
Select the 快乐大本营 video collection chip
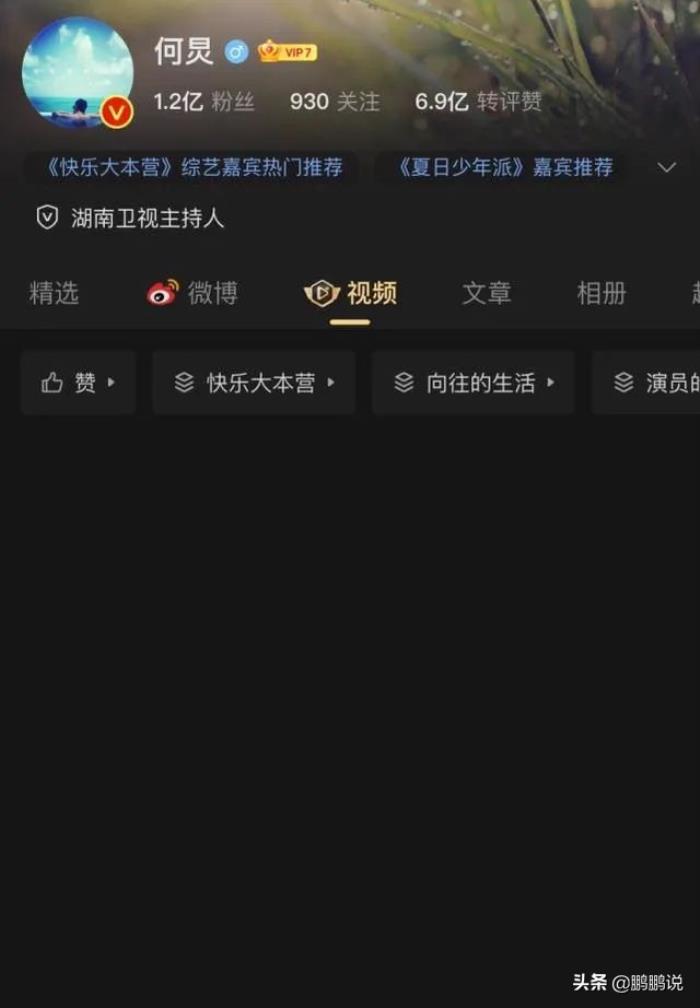tap(254, 383)
